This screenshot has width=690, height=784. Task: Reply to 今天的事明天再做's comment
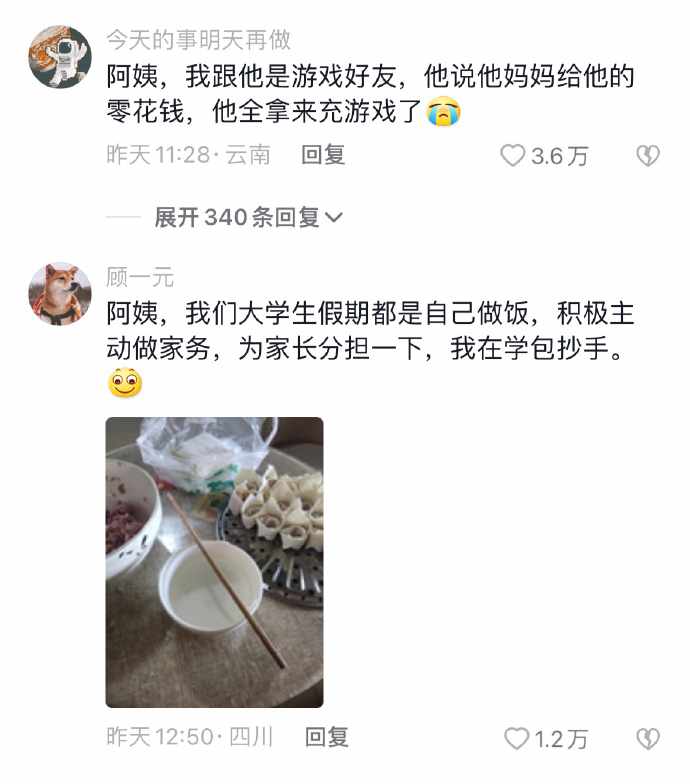coord(323,155)
